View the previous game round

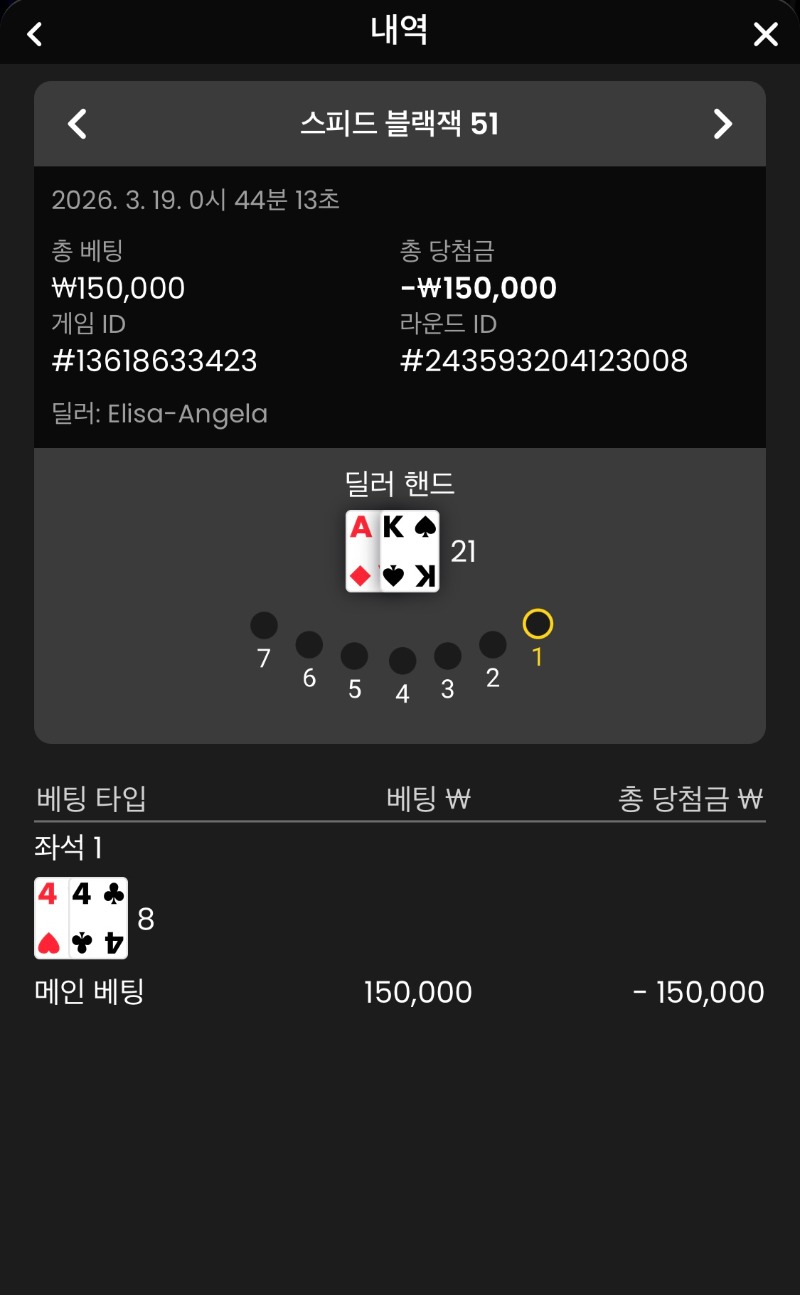click(77, 124)
